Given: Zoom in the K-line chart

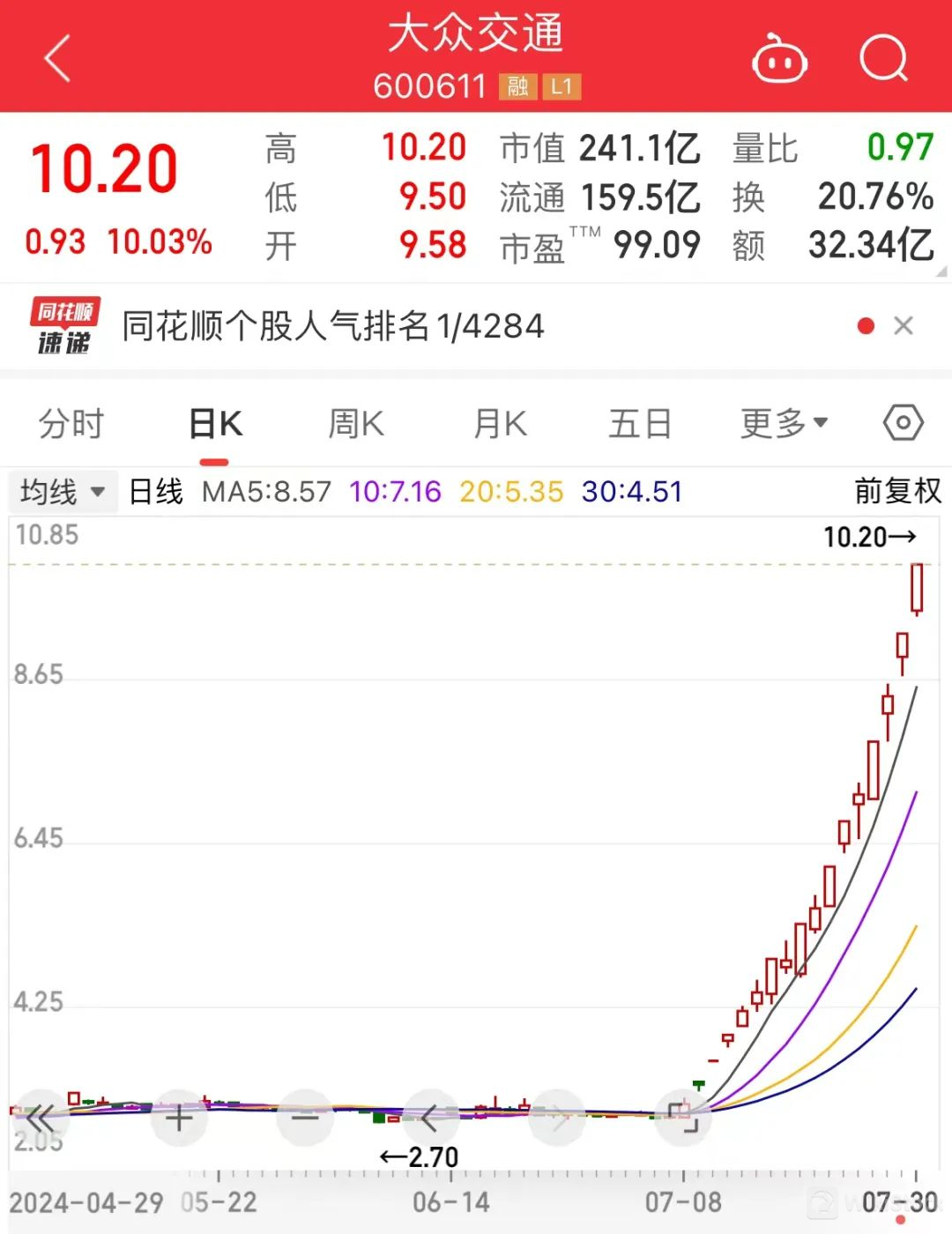Looking at the screenshot, I should click(x=179, y=1118).
